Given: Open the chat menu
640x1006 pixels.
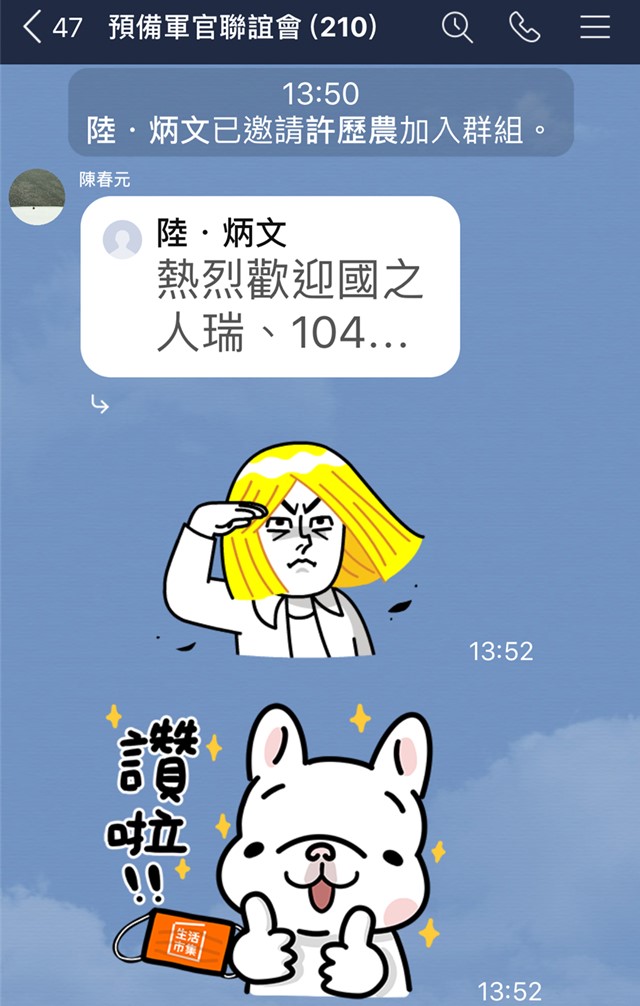Looking at the screenshot, I should [595, 28].
